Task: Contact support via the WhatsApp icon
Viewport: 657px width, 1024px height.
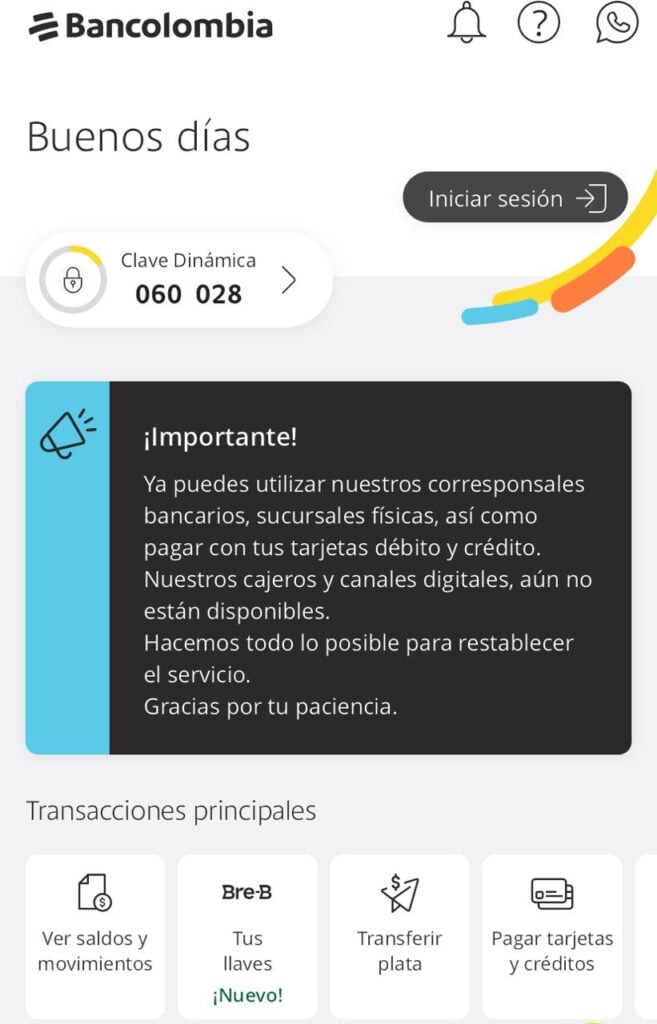Action: point(616,24)
